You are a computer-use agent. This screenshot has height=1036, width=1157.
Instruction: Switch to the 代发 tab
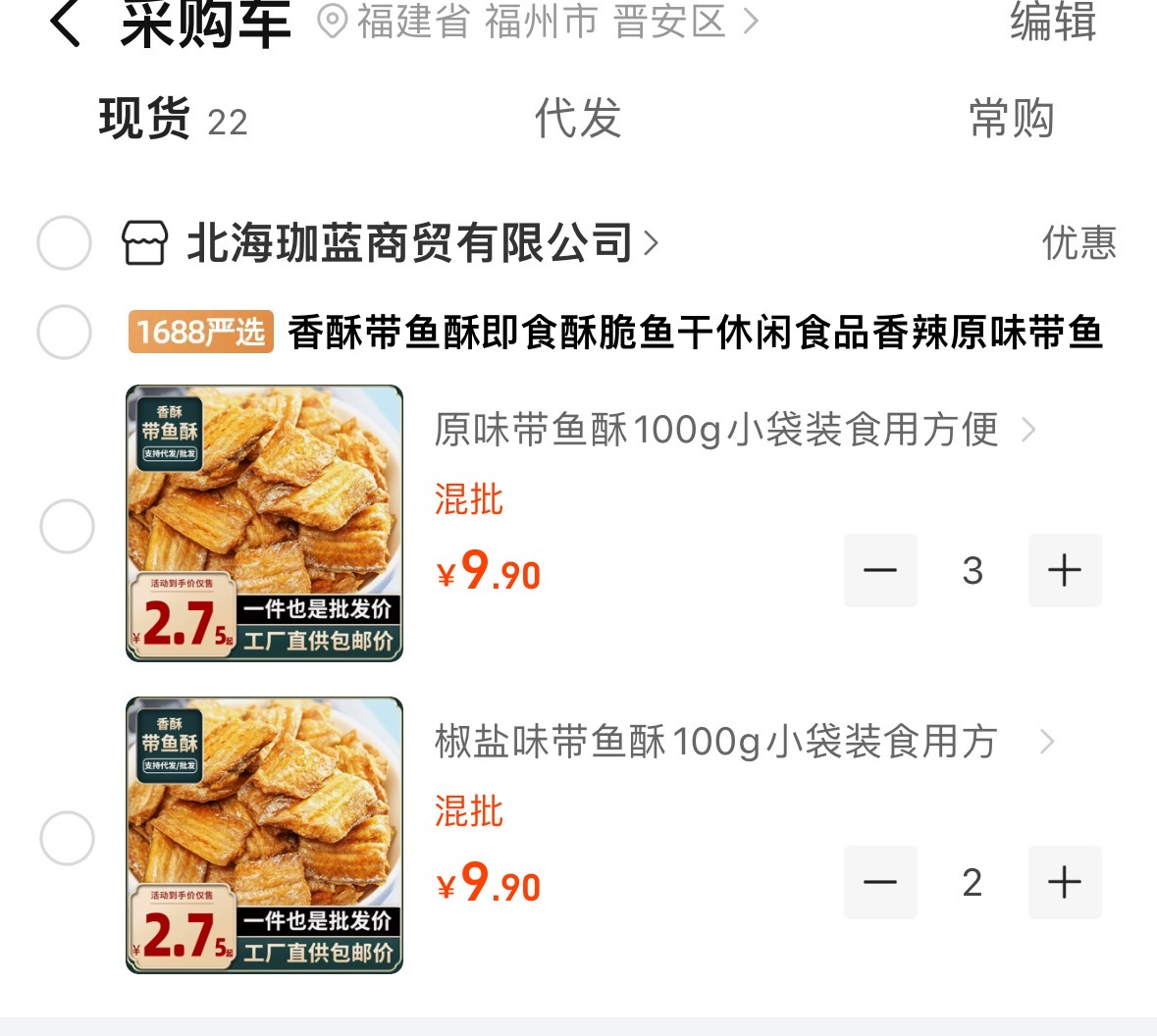577,120
